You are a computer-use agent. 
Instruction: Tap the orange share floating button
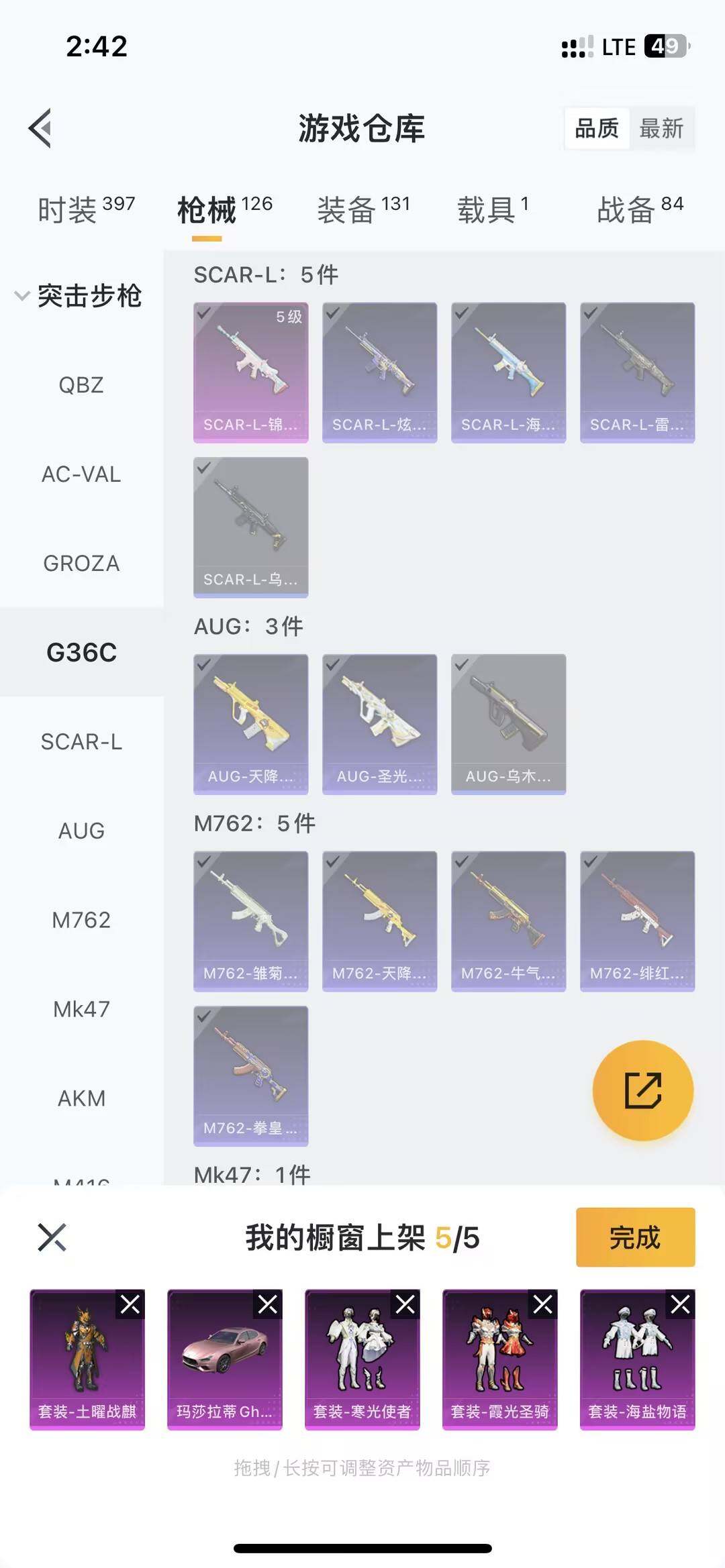pos(642,1090)
